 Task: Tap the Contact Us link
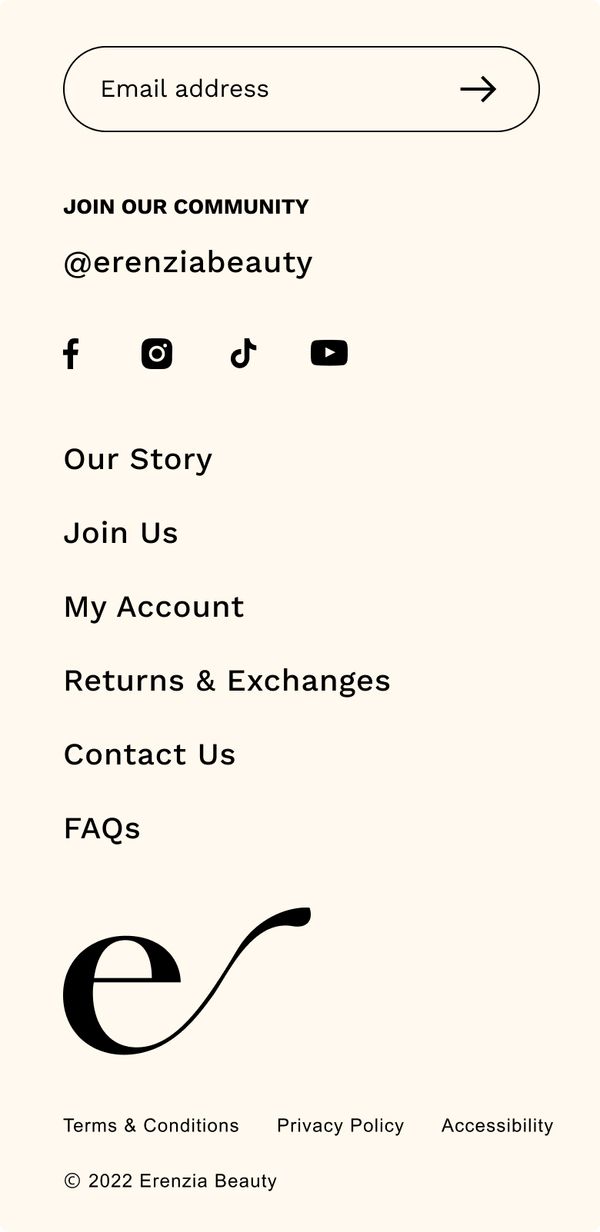pos(150,754)
